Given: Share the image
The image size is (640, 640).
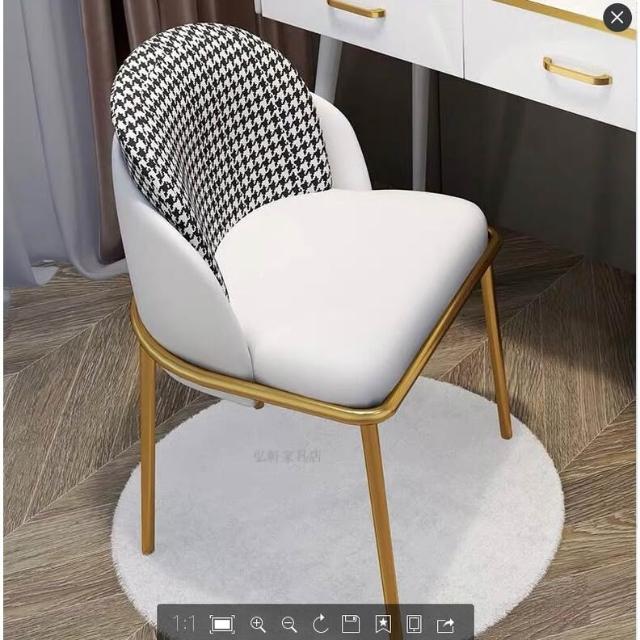Looking at the screenshot, I should [x=446, y=624].
